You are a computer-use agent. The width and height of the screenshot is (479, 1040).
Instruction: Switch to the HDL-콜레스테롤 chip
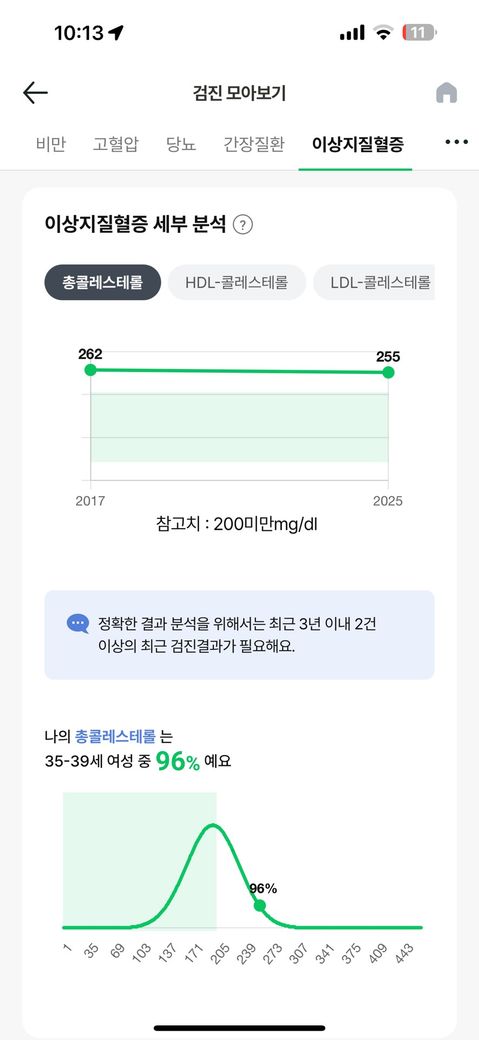coord(237,283)
